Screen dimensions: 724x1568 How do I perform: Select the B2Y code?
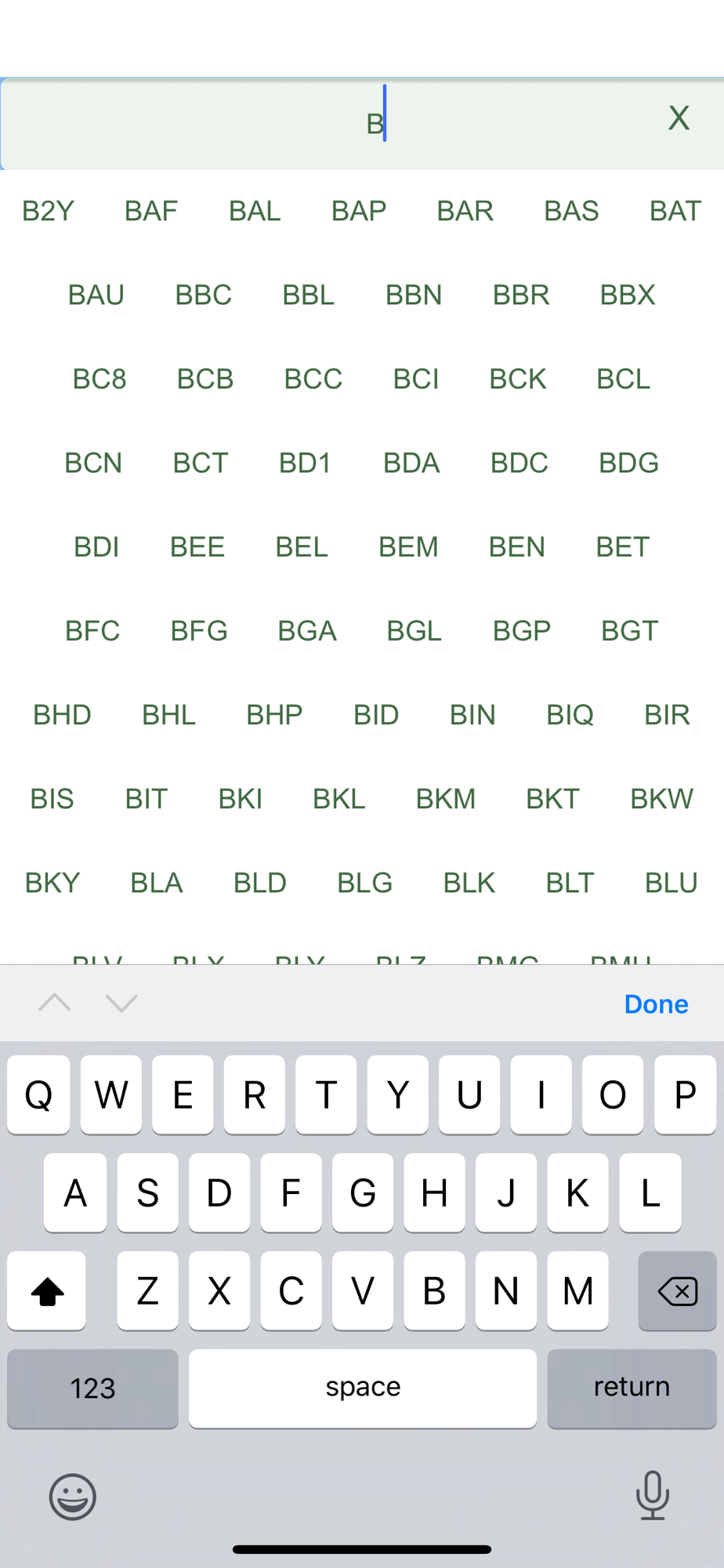click(x=48, y=211)
